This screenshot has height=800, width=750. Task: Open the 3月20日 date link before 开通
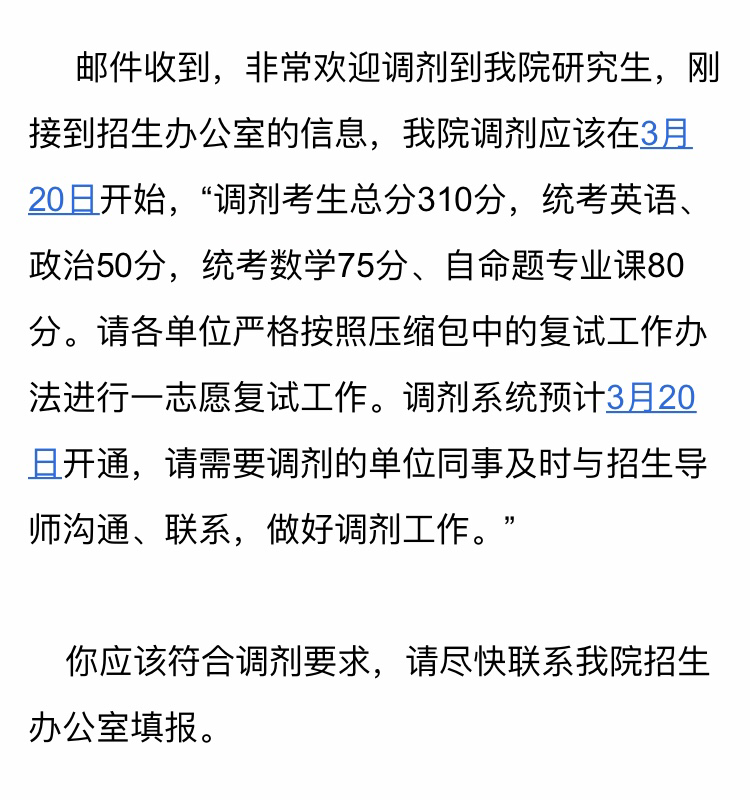[x=651, y=399]
